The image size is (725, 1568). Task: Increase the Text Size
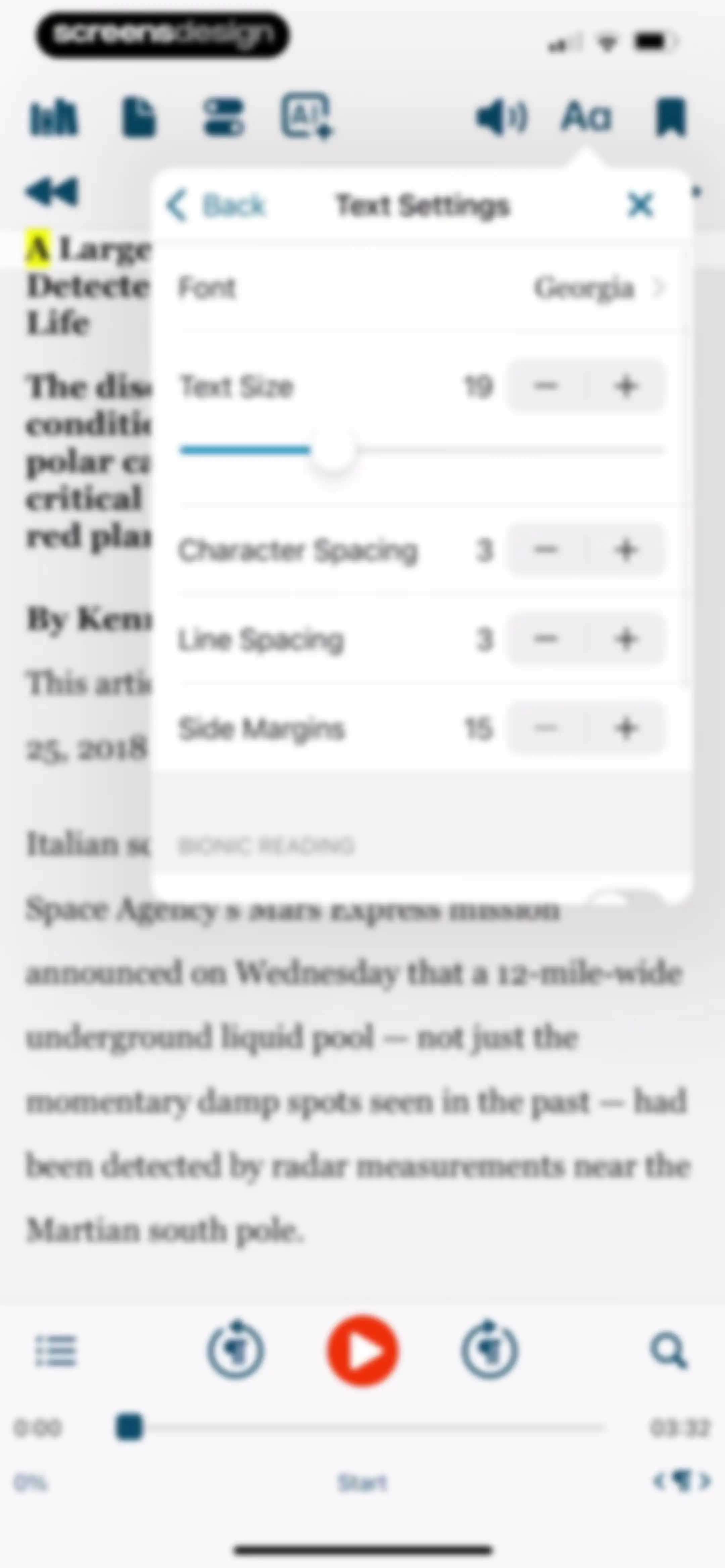pos(626,386)
